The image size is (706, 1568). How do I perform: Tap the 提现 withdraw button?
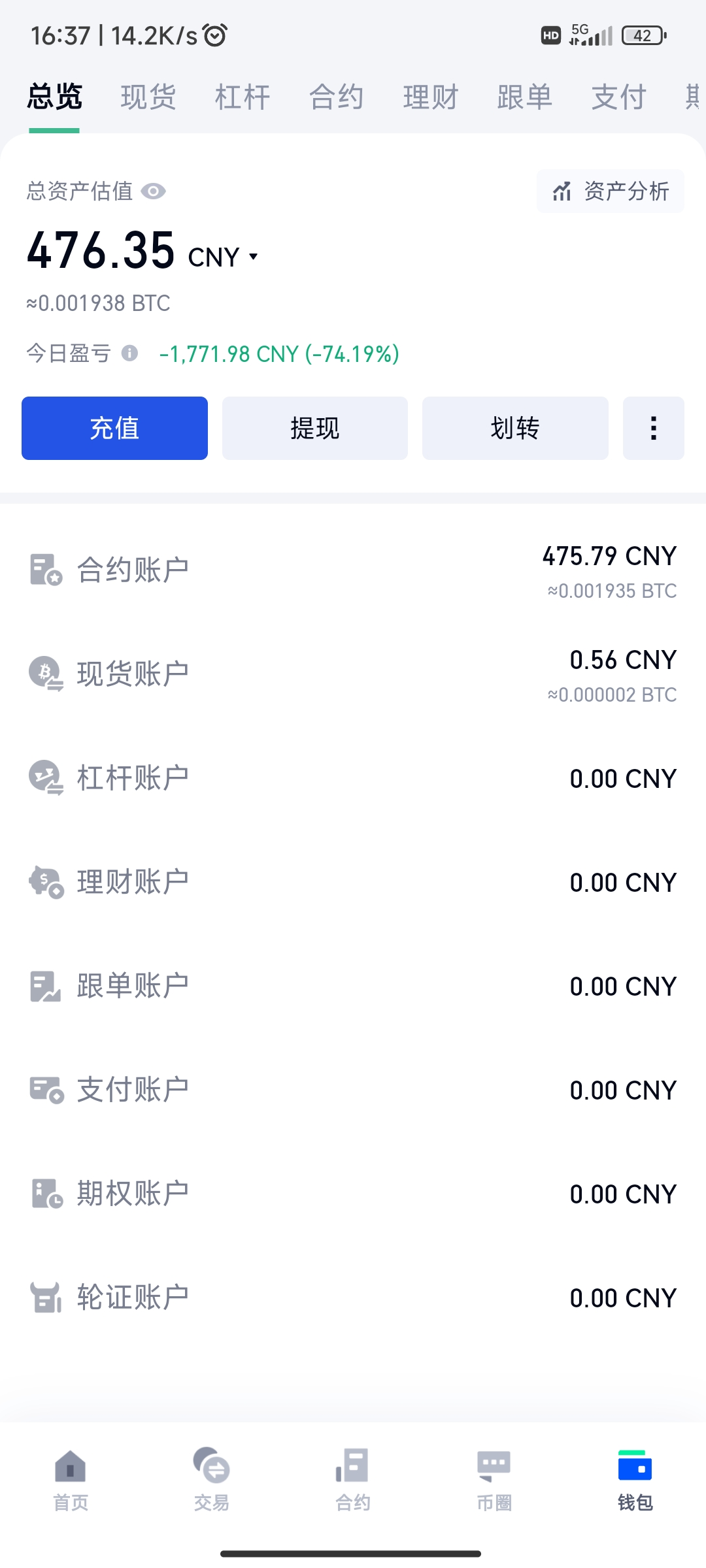pyautogui.click(x=315, y=429)
